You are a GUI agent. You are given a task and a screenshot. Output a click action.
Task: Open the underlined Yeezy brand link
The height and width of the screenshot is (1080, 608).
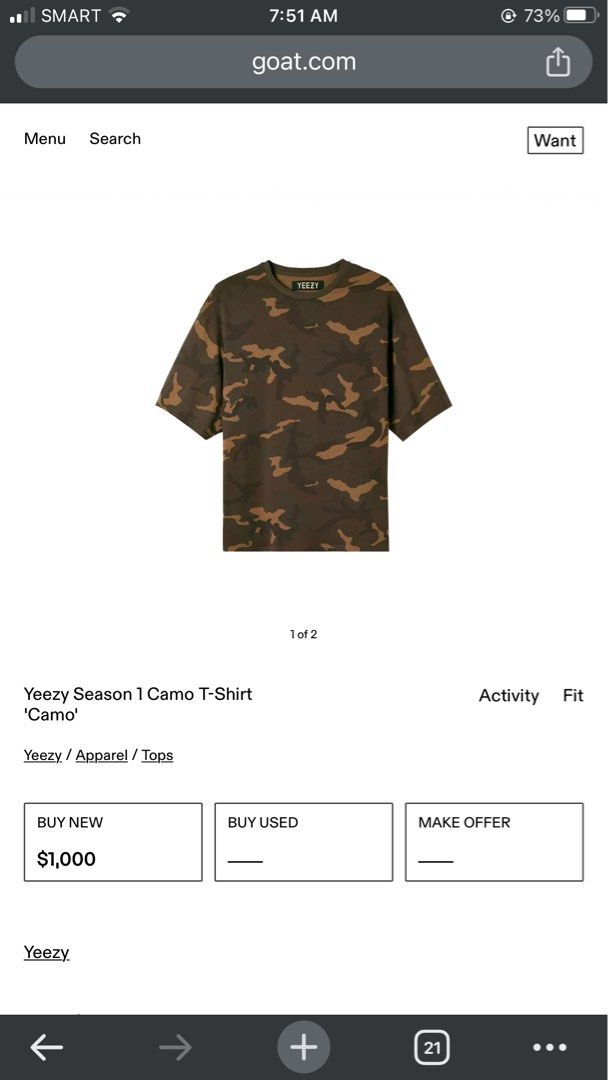point(46,953)
